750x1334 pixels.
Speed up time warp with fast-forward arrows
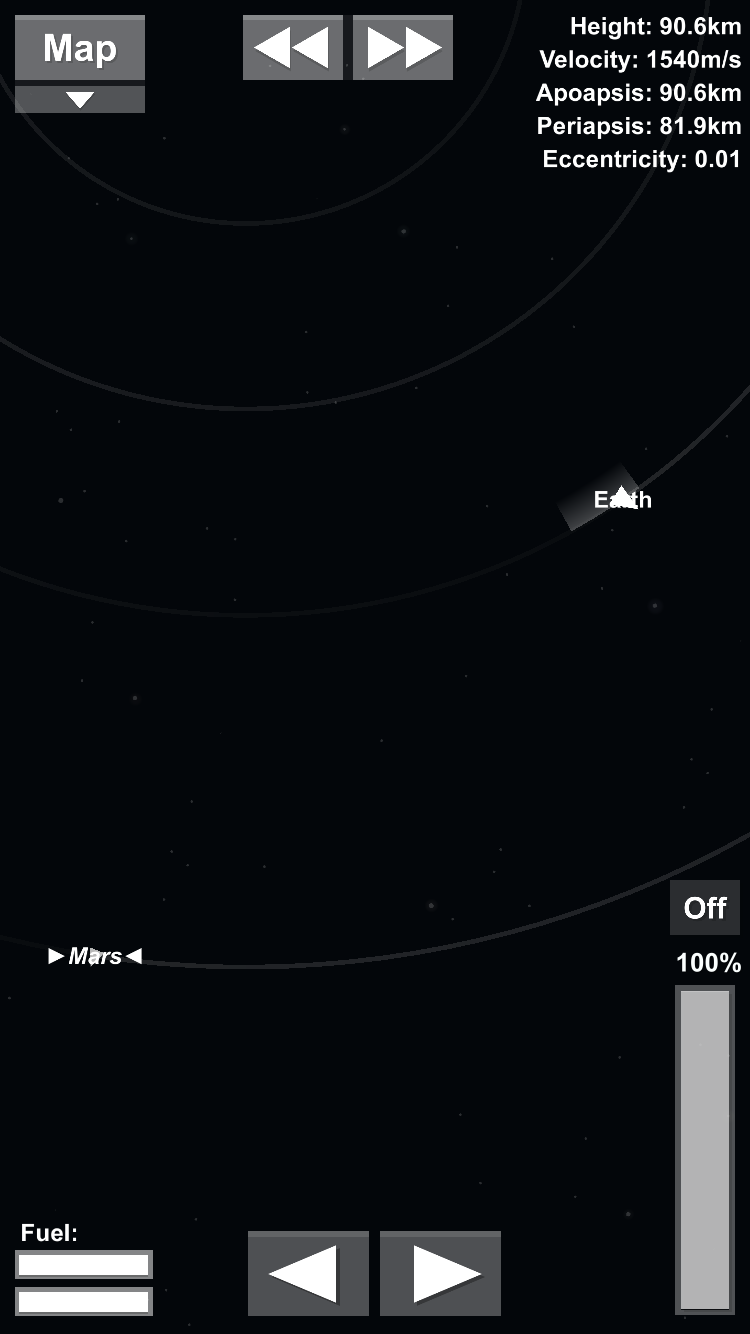[x=403, y=47]
